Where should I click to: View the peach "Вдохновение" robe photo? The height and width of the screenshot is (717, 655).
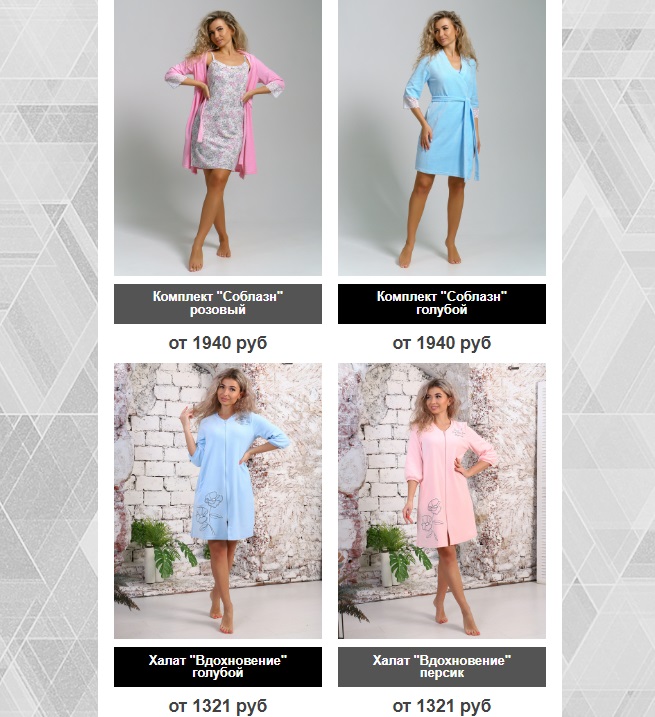(x=442, y=500)
